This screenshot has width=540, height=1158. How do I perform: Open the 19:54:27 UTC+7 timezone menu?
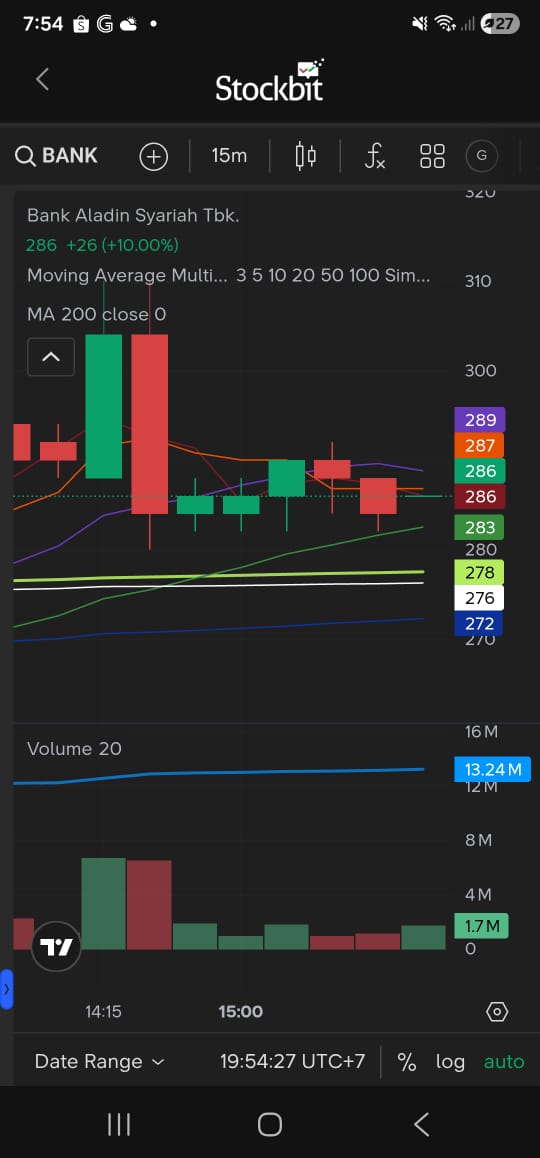click(292, 1062)
